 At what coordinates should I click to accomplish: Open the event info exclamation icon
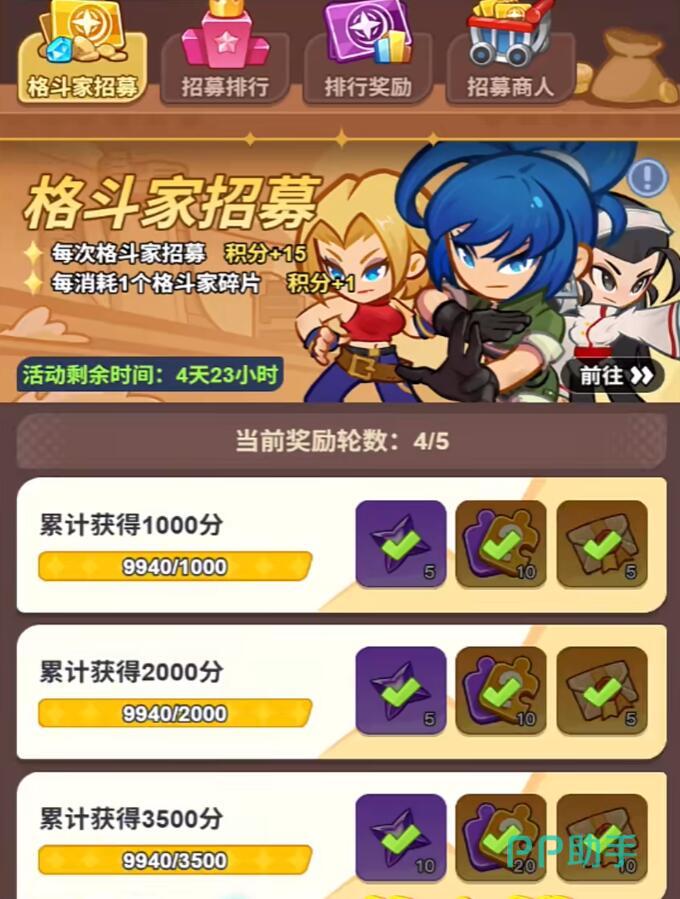(x=648, y=179)
